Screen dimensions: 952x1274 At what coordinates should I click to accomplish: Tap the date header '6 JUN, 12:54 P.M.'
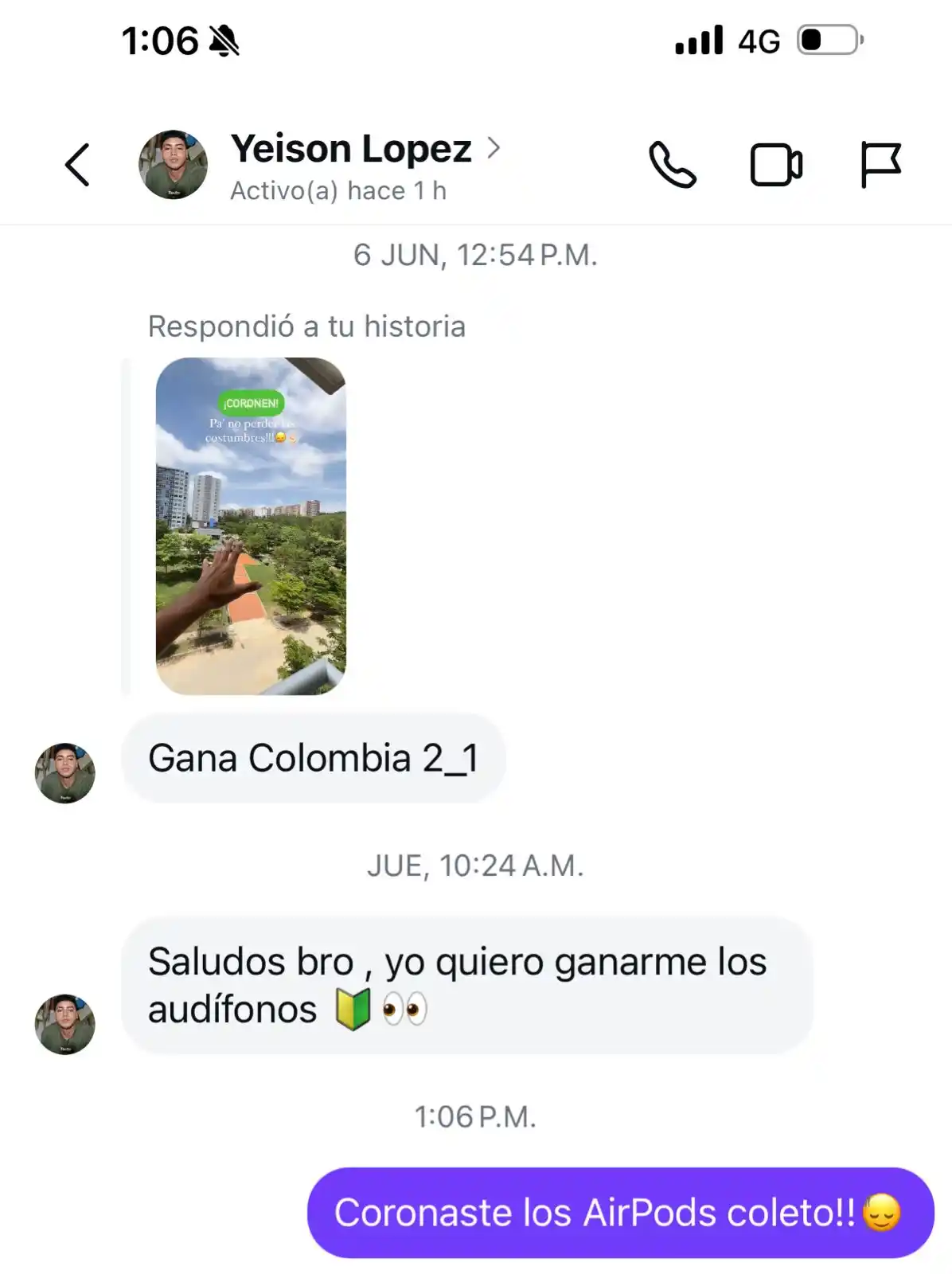point(476,256)
